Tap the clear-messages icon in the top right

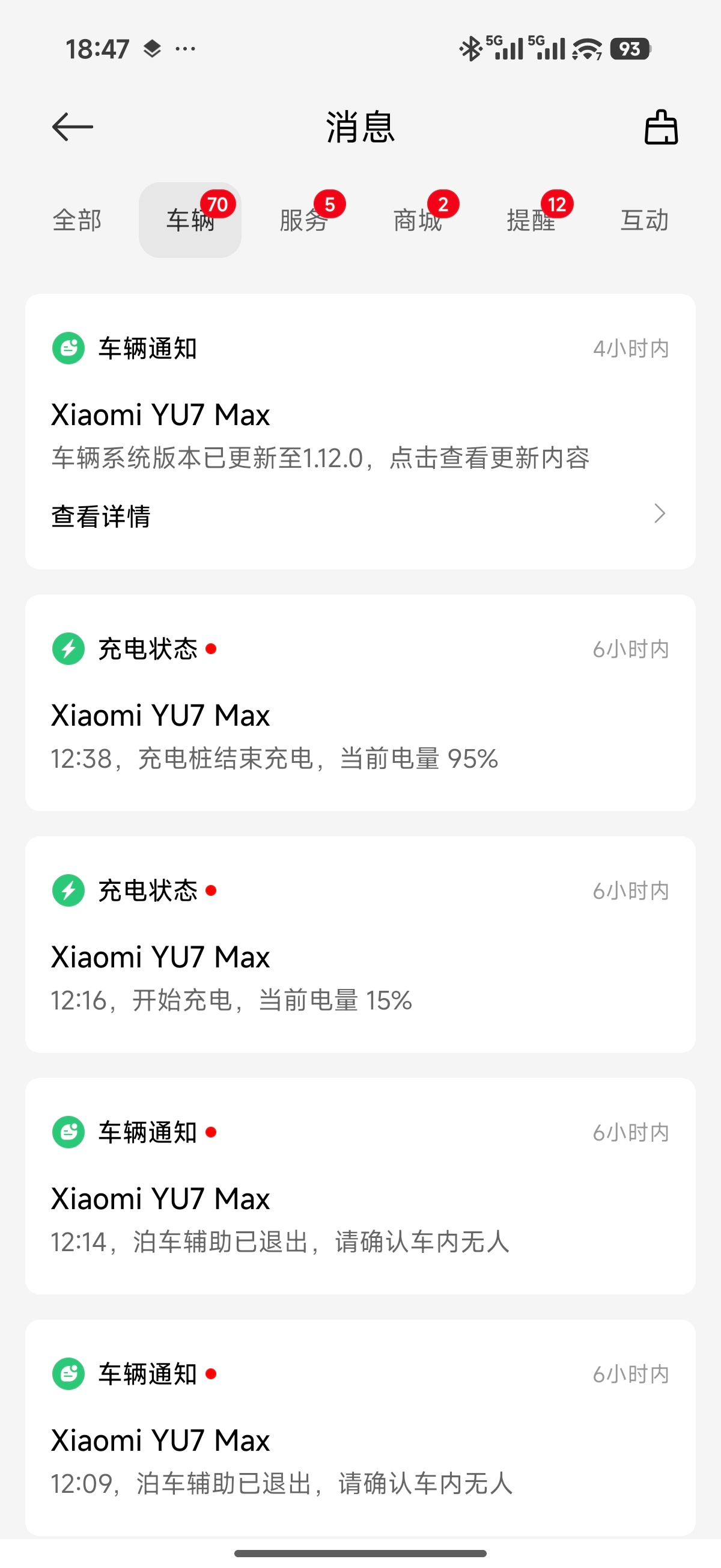tap(661, 127)
